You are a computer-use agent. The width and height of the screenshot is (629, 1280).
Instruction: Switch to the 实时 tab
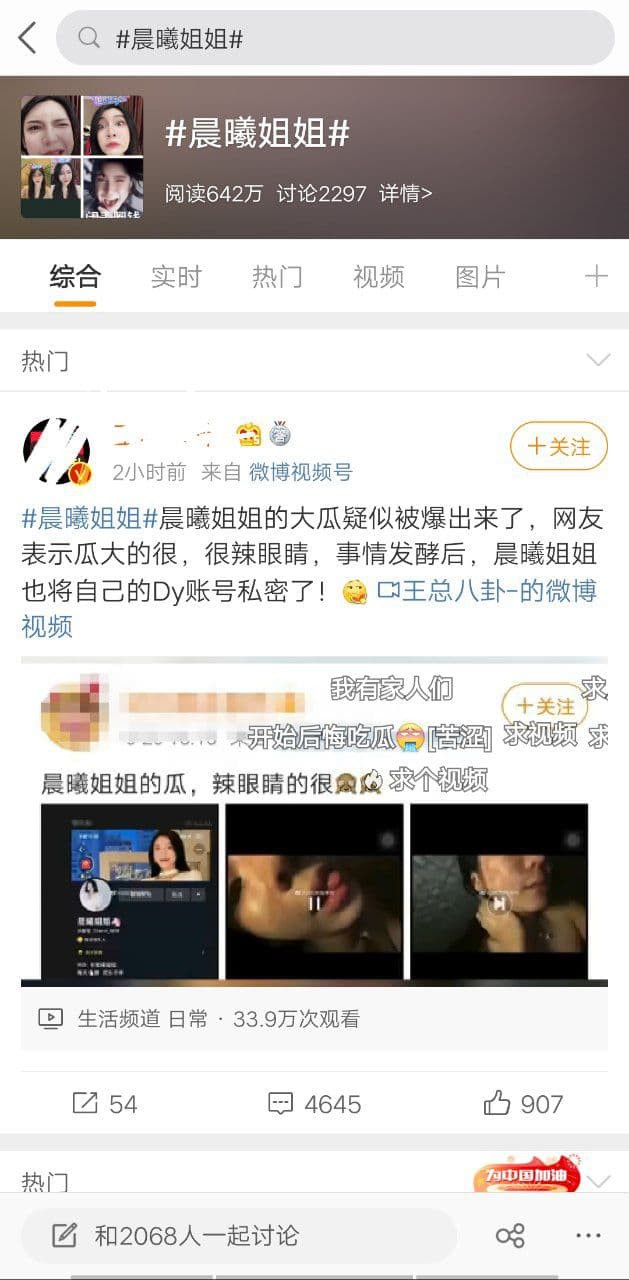176,277
